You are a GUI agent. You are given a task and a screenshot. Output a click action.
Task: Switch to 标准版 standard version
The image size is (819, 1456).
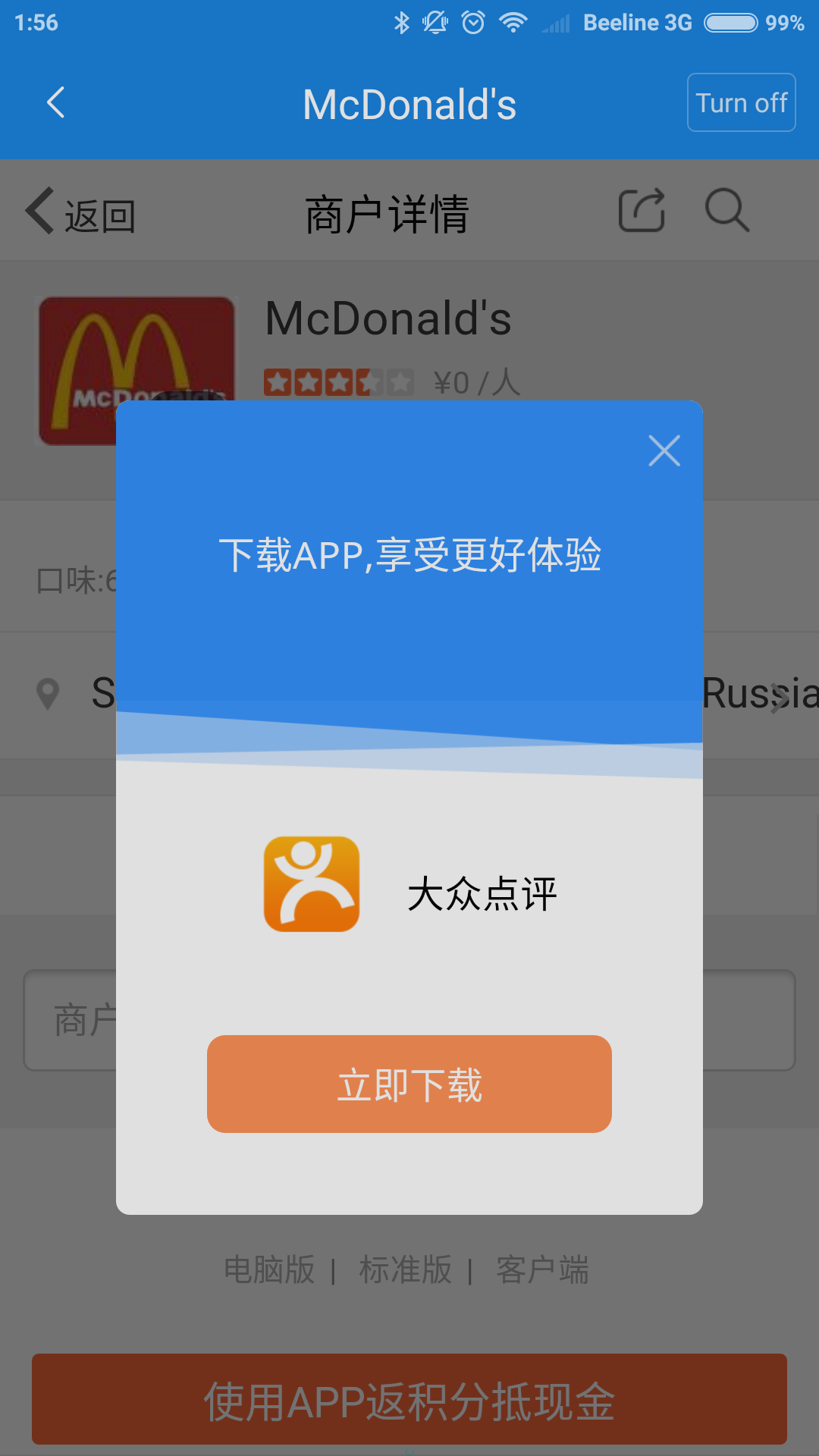(406, 1269)
